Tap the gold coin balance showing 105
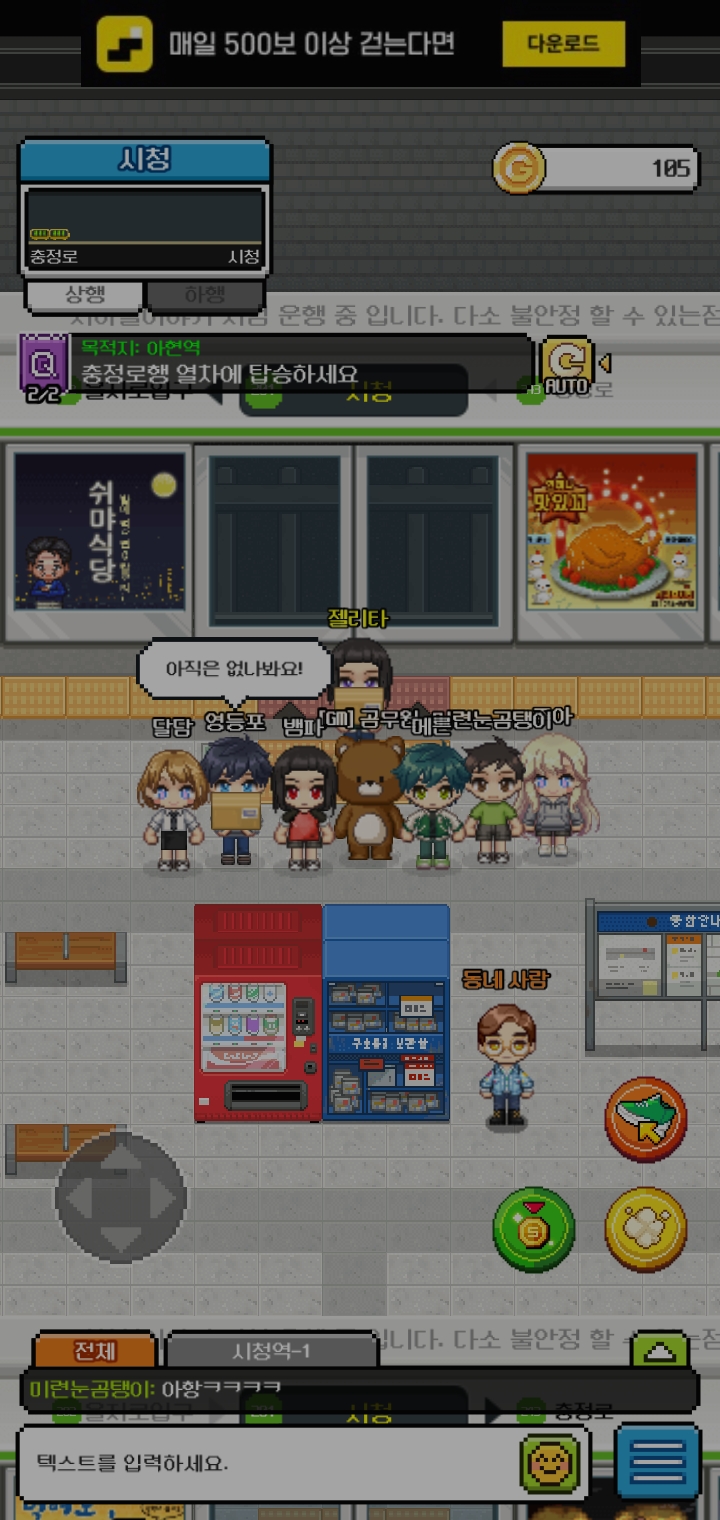 click(595, 168)
